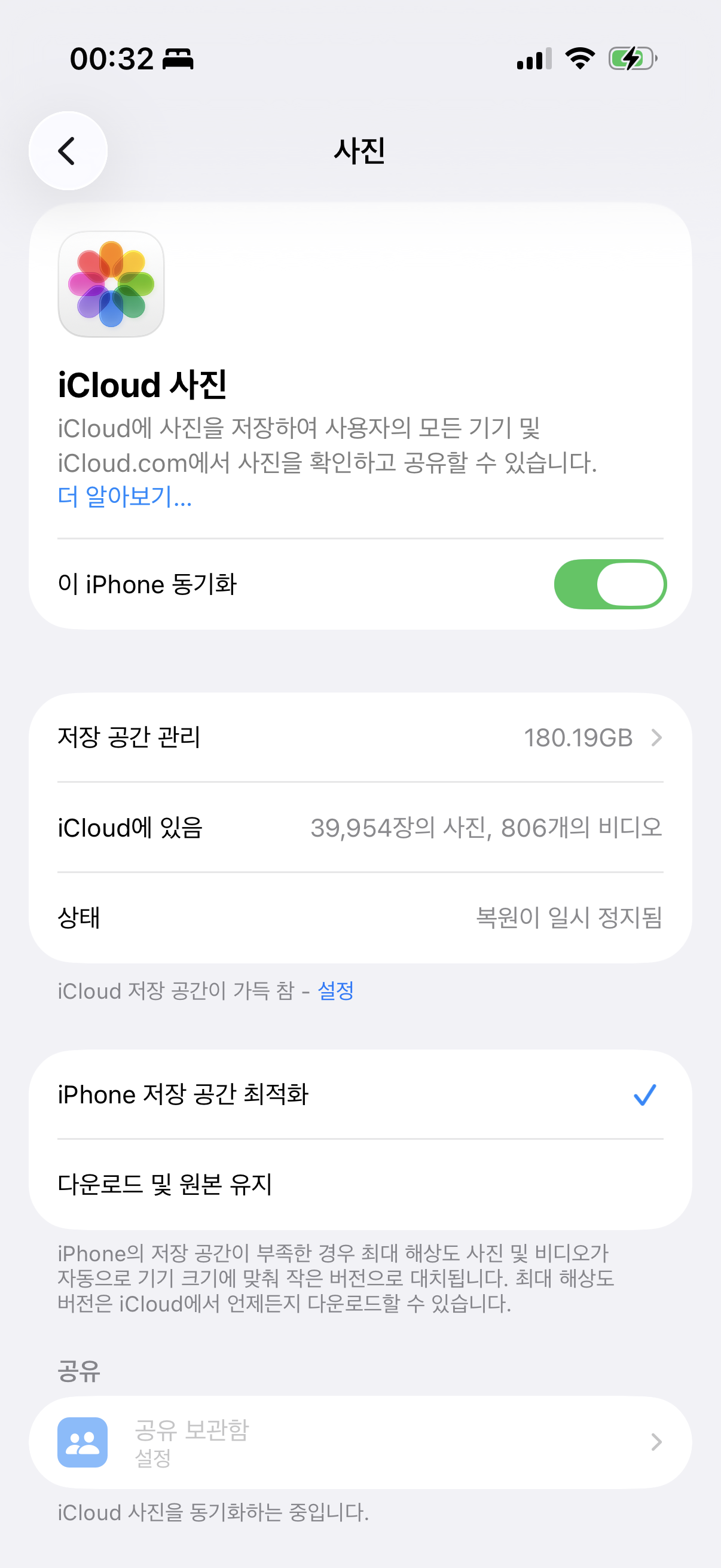Select iPhone 저장 공간 최적화 option

360,1094
